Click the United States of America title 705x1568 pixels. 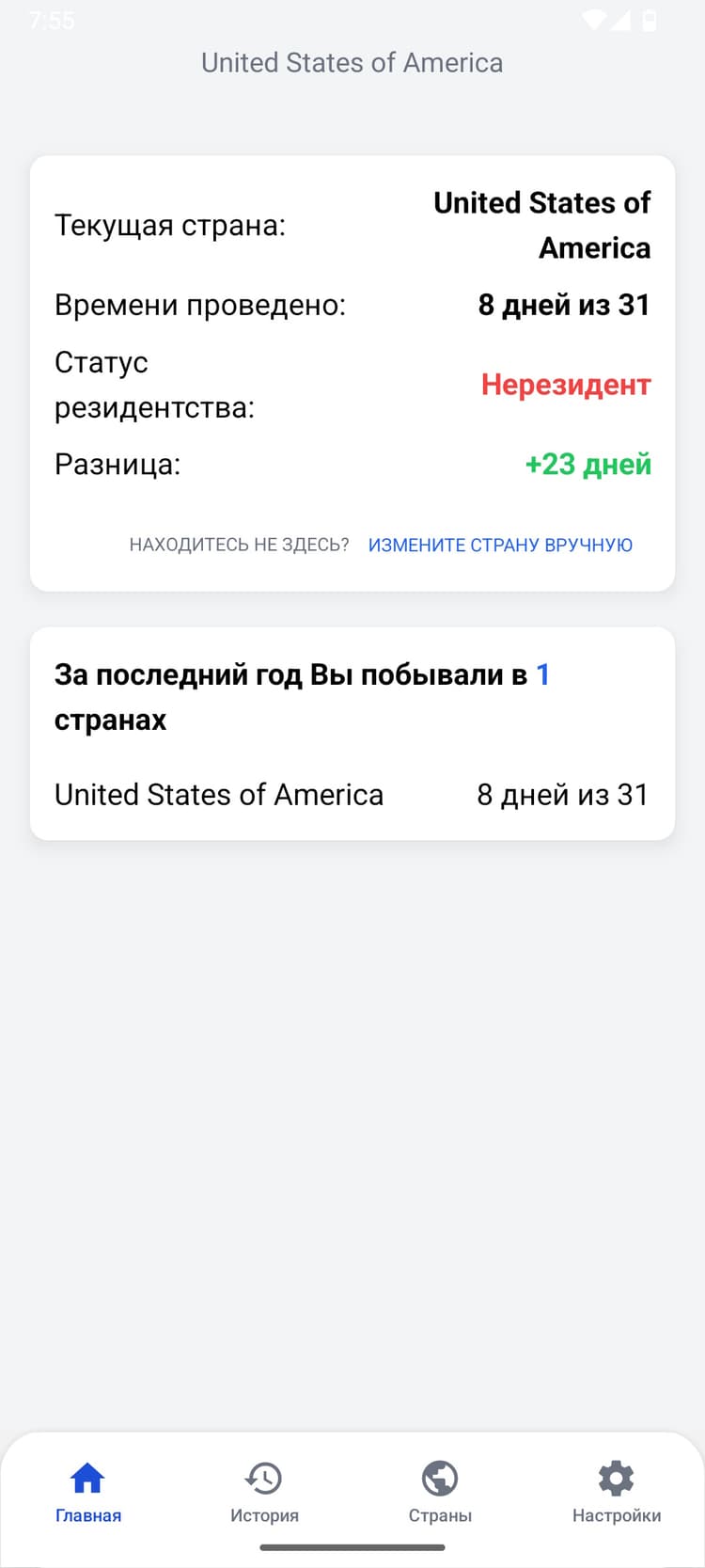click(x=352, y=62)
